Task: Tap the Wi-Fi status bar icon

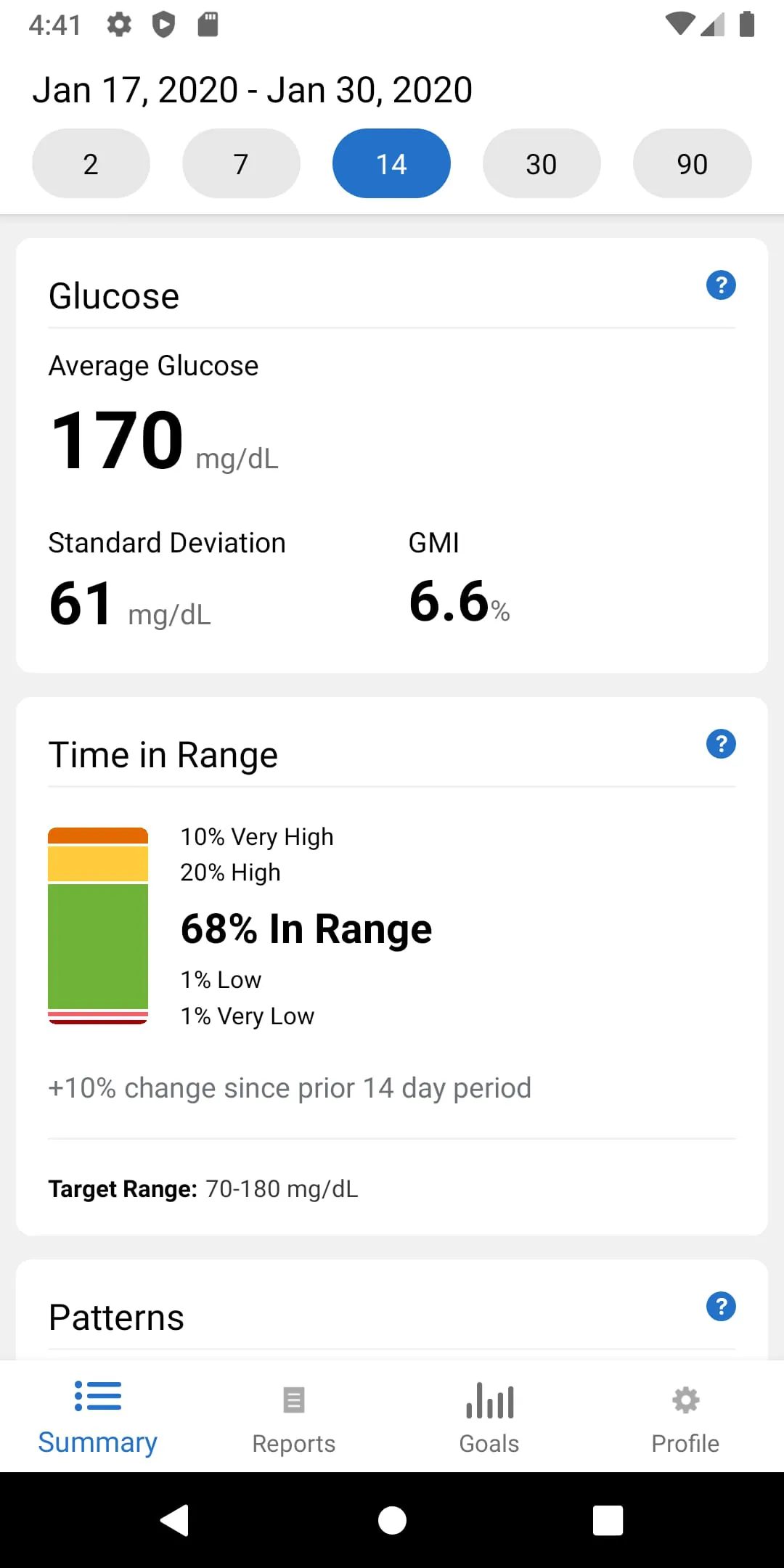Action: 681,24
